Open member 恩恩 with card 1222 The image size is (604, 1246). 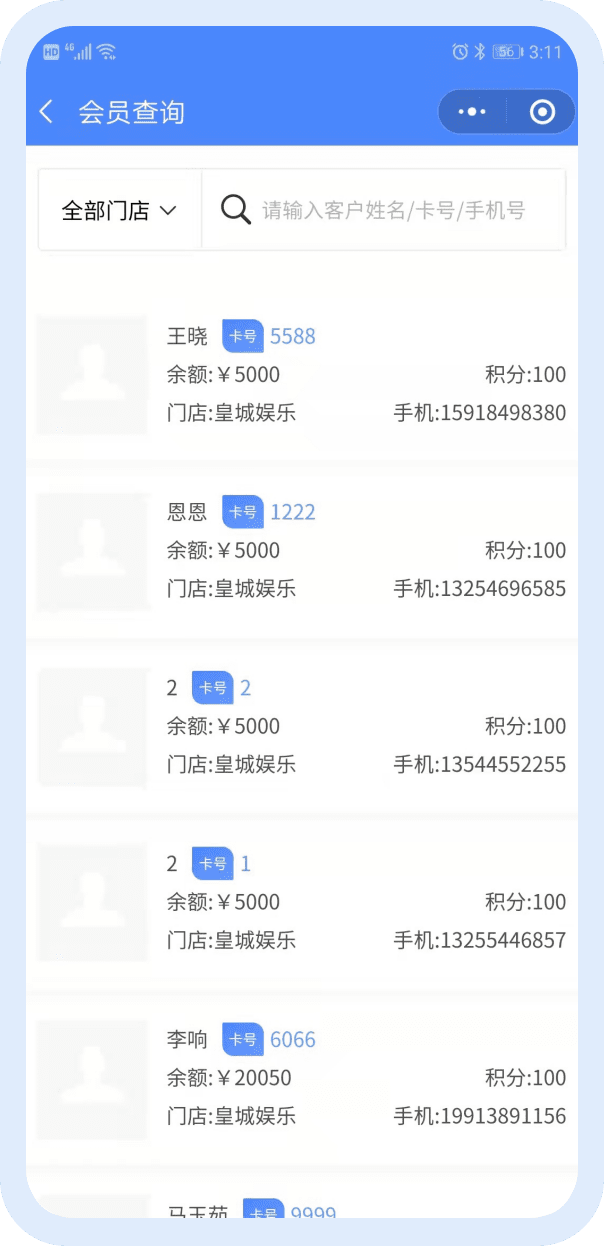click(302, 550)
